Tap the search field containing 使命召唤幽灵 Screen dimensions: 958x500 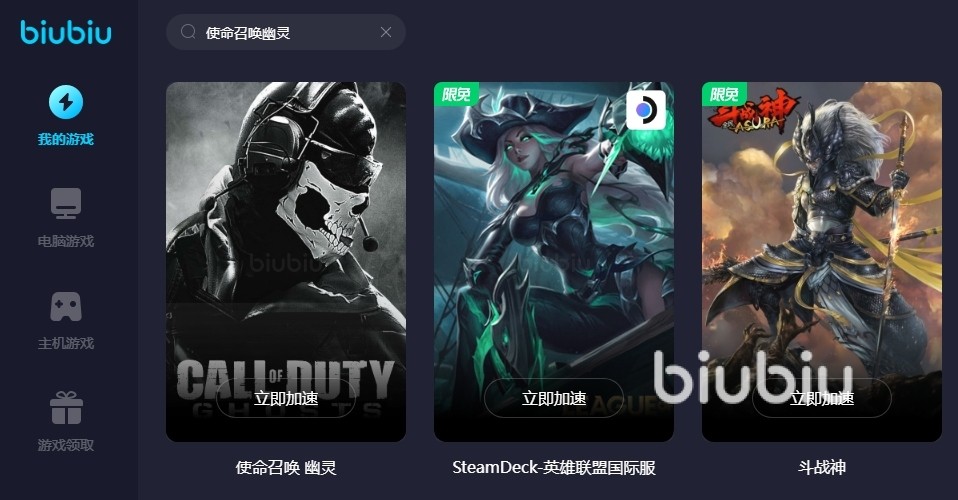point(280,32)
